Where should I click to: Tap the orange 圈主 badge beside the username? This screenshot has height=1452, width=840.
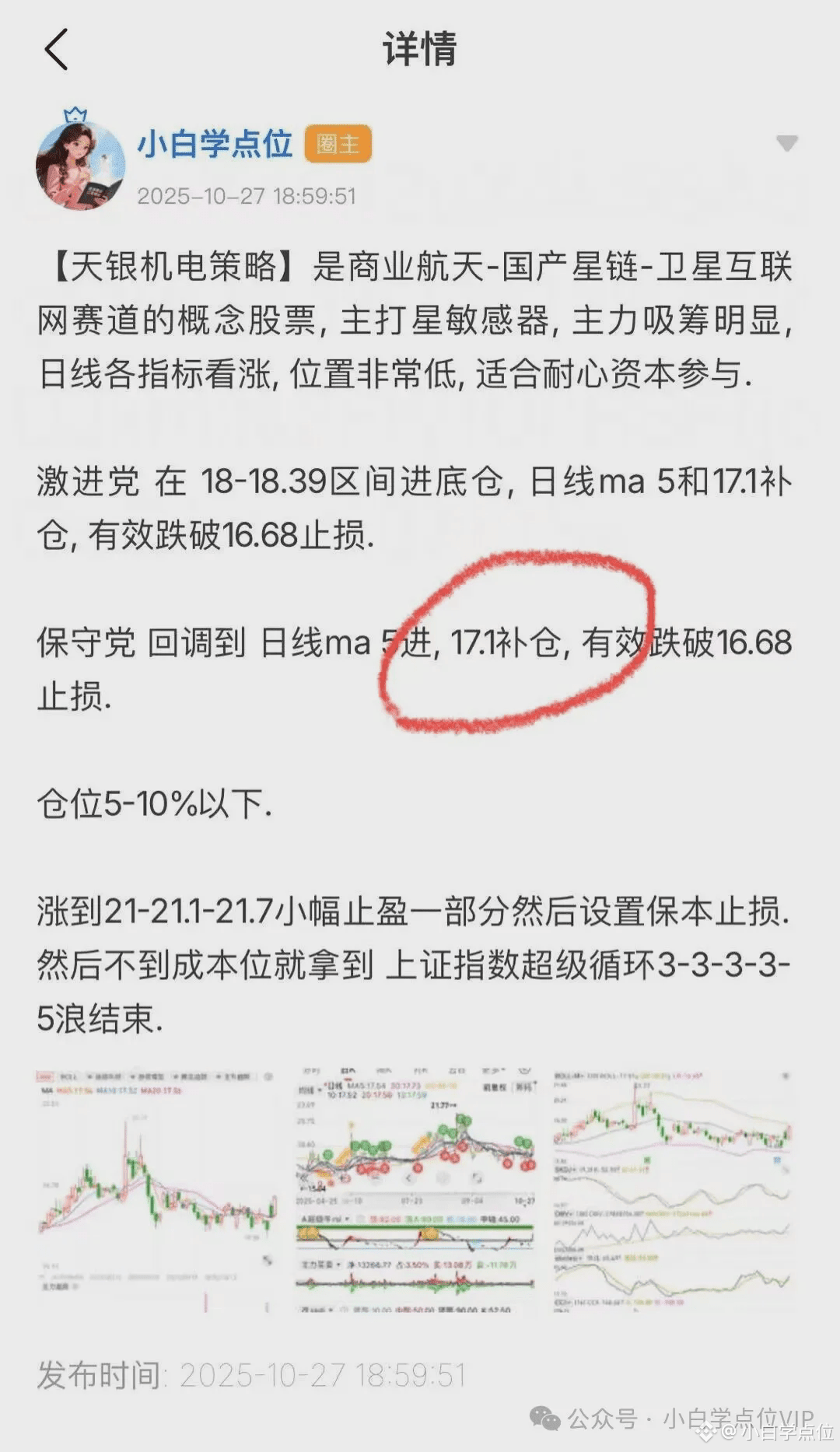[338, 144]
